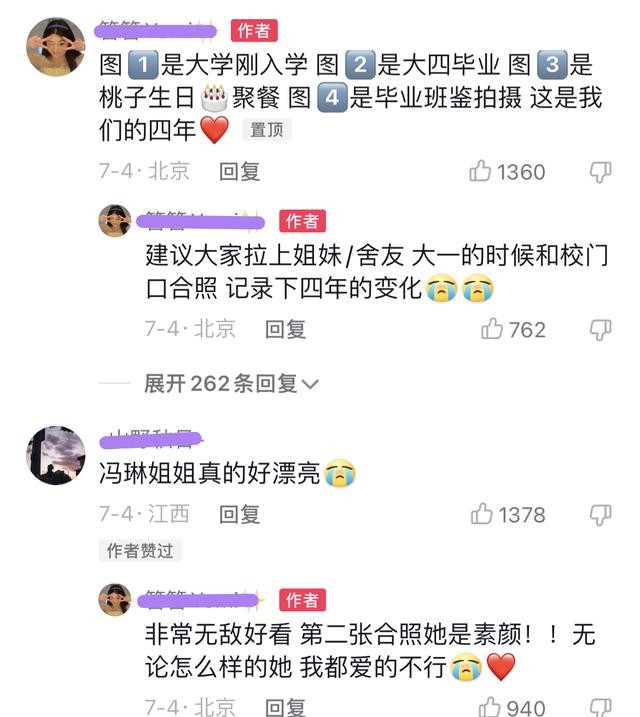The height and width of the screenshot is (717, 640).
Task: Reply to the comment suggesting 校门口合照
Action: pos(285,329)
